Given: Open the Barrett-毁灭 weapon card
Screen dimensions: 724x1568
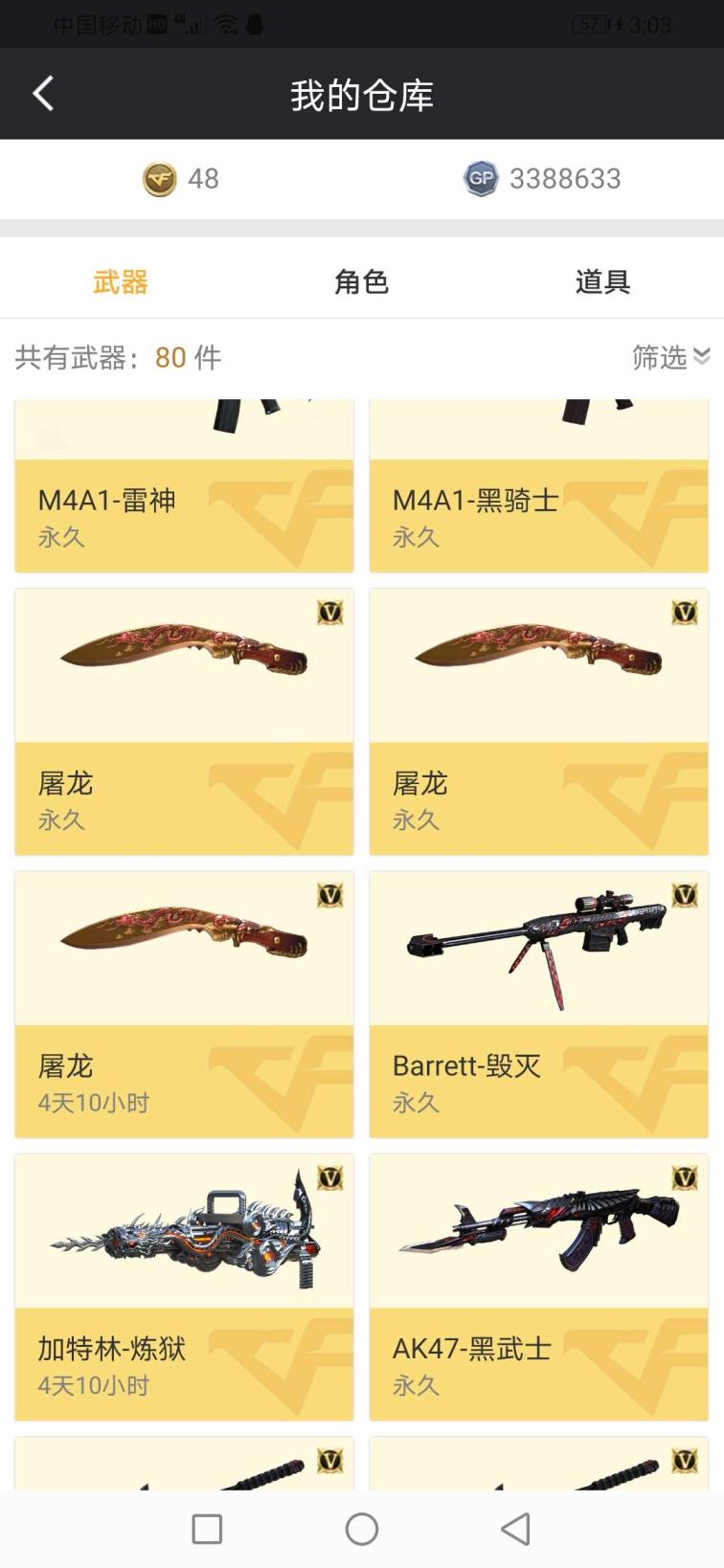Looking at the screenshot, I should click(x=538, y=1003).
